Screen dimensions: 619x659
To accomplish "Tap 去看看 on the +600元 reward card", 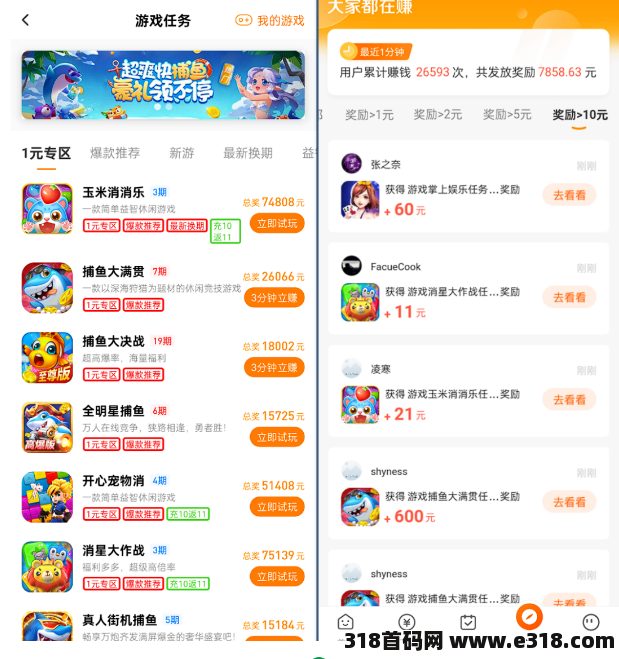I will tap(569, 502).
